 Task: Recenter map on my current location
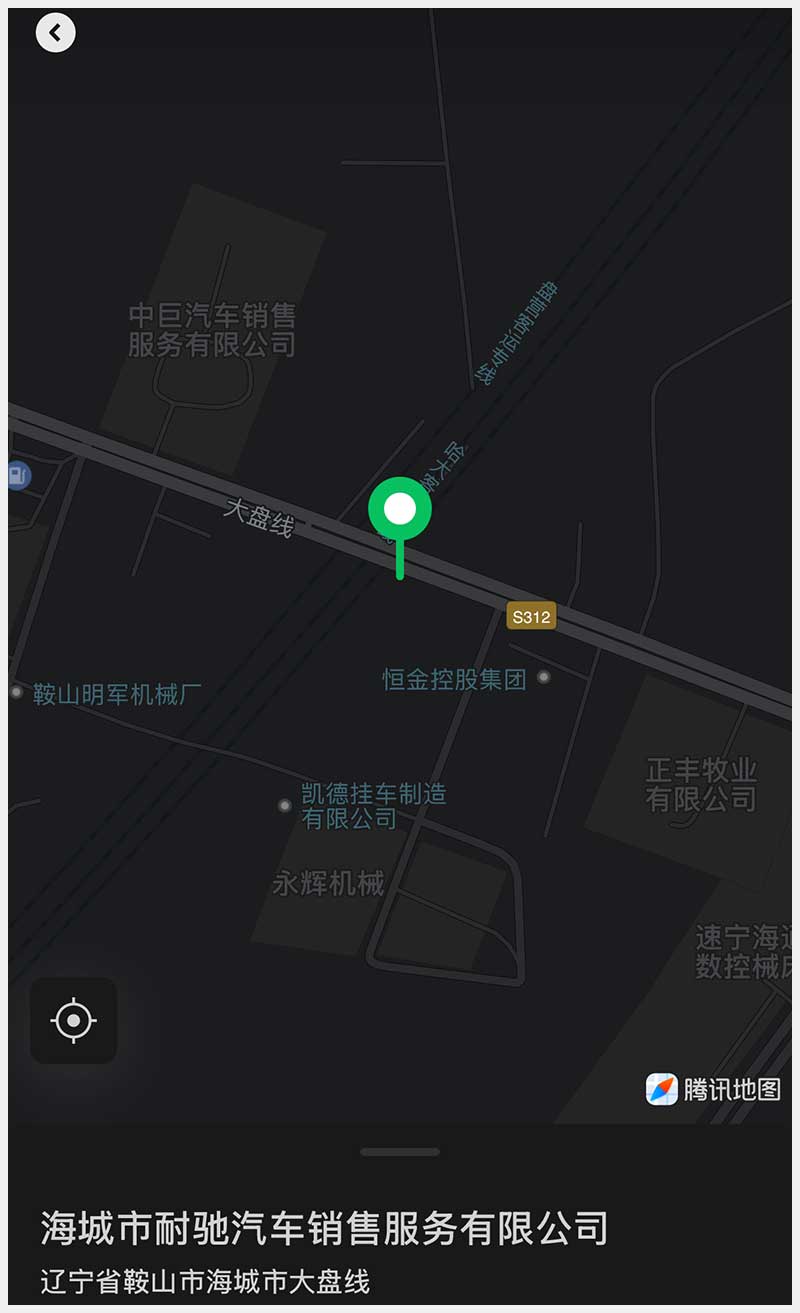point(74,1021)
